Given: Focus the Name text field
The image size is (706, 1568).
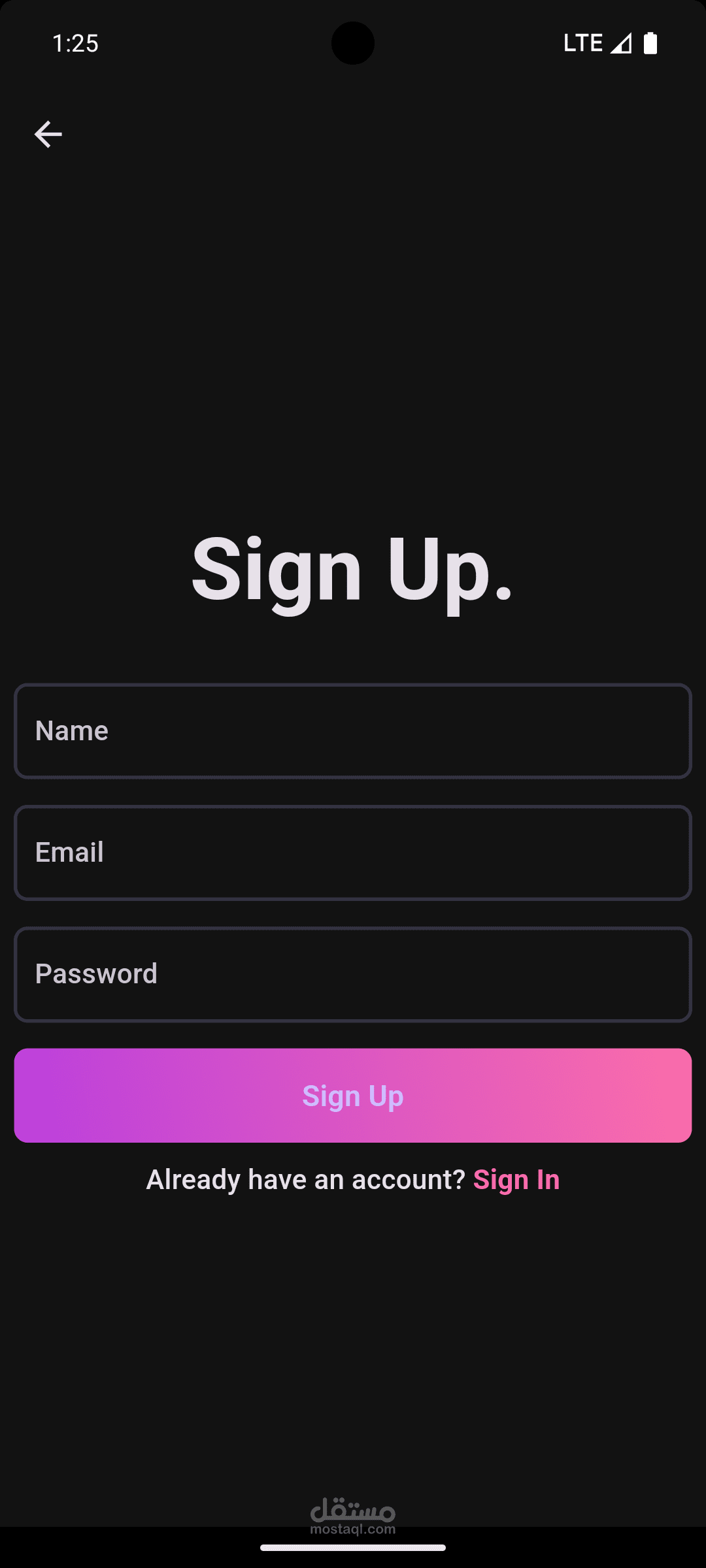Looking at the screenshot, I should [353, 731].
